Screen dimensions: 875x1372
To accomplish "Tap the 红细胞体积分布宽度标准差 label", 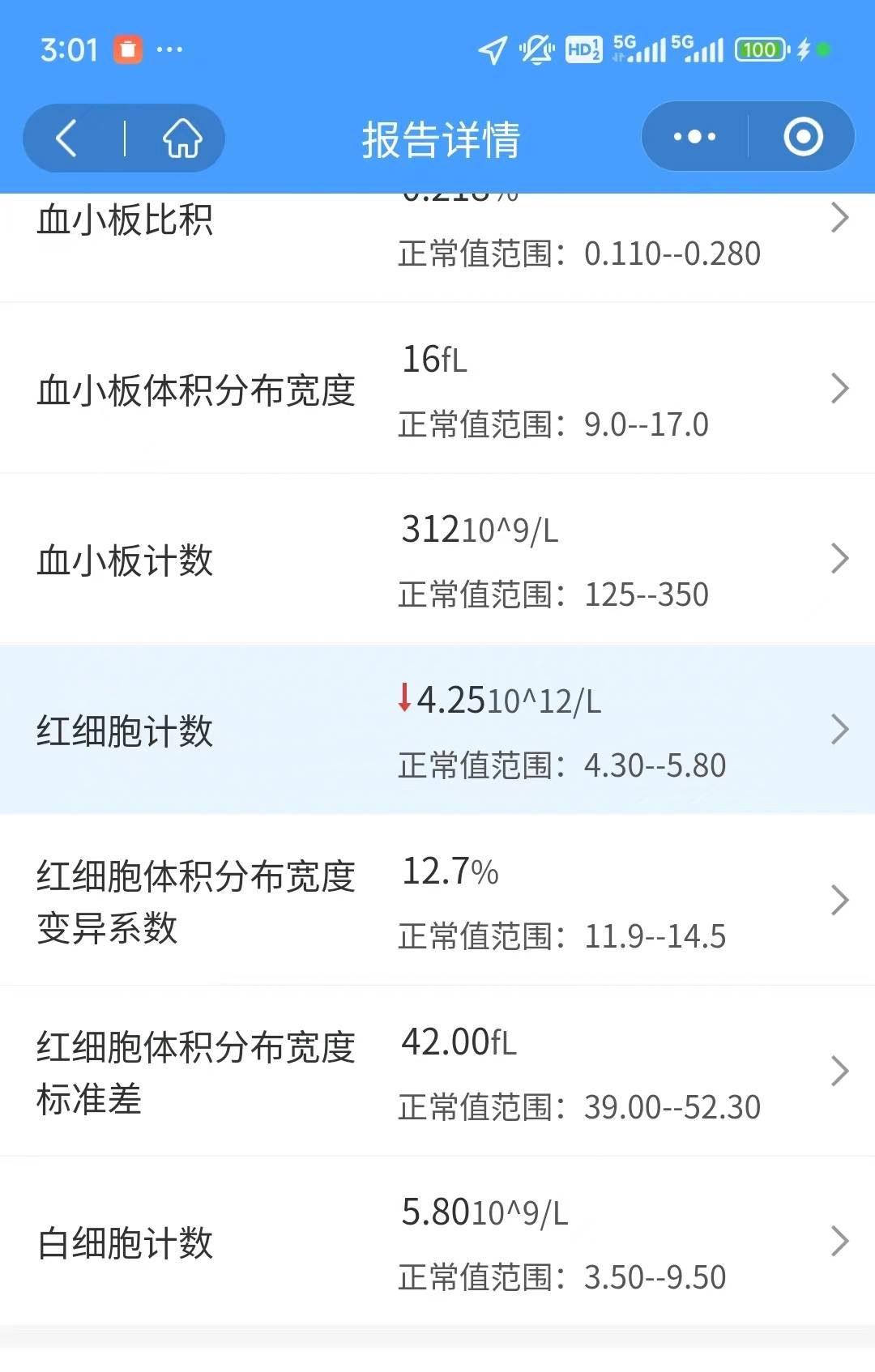I will point(194,1073).
